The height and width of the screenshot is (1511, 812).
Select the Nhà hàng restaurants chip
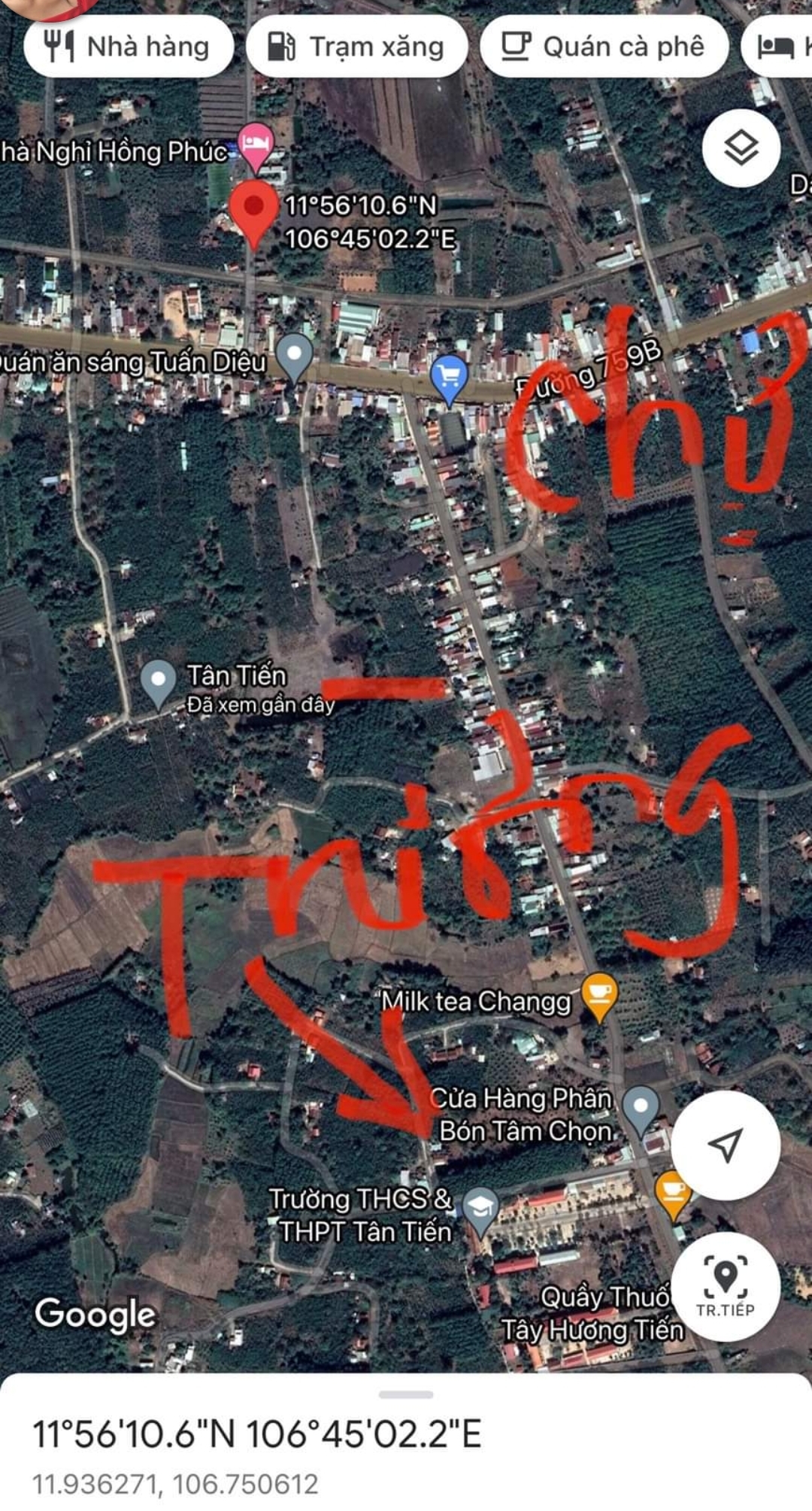click(128, 47)
